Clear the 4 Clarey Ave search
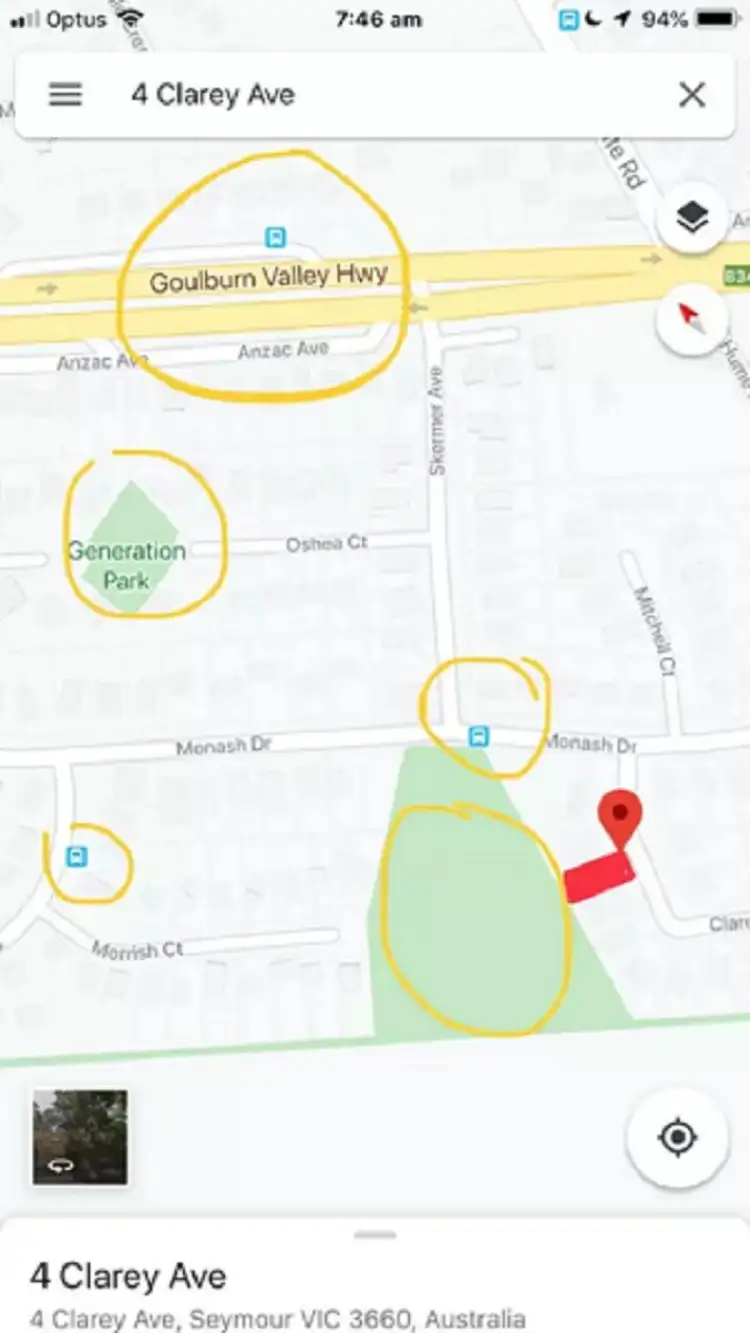Screen dimensions: 750x1333 click(x=692, y=95)
